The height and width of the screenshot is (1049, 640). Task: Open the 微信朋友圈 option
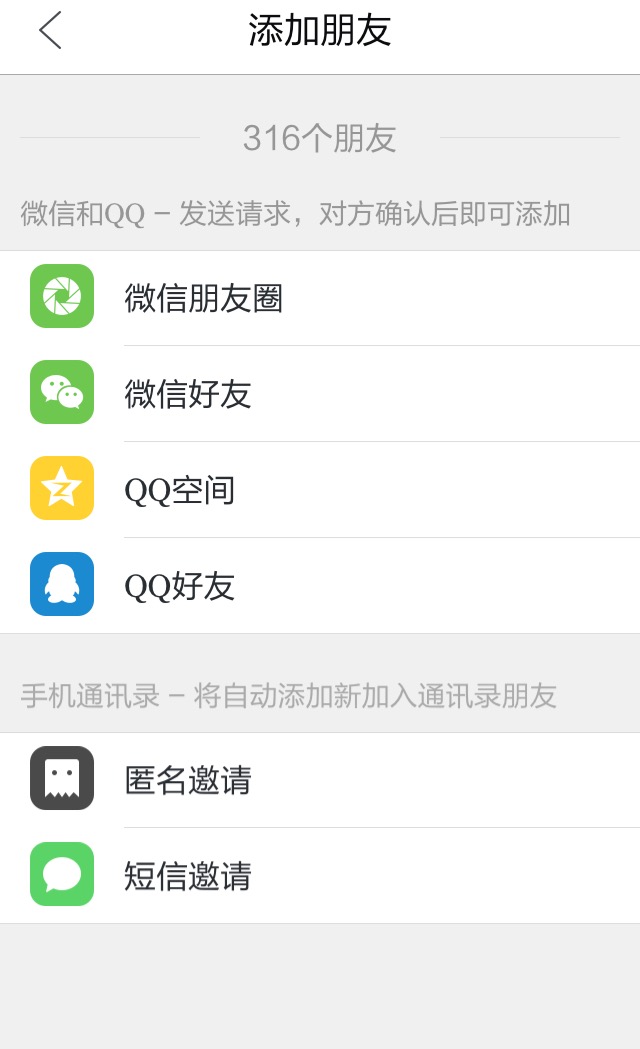click(320, 298)
